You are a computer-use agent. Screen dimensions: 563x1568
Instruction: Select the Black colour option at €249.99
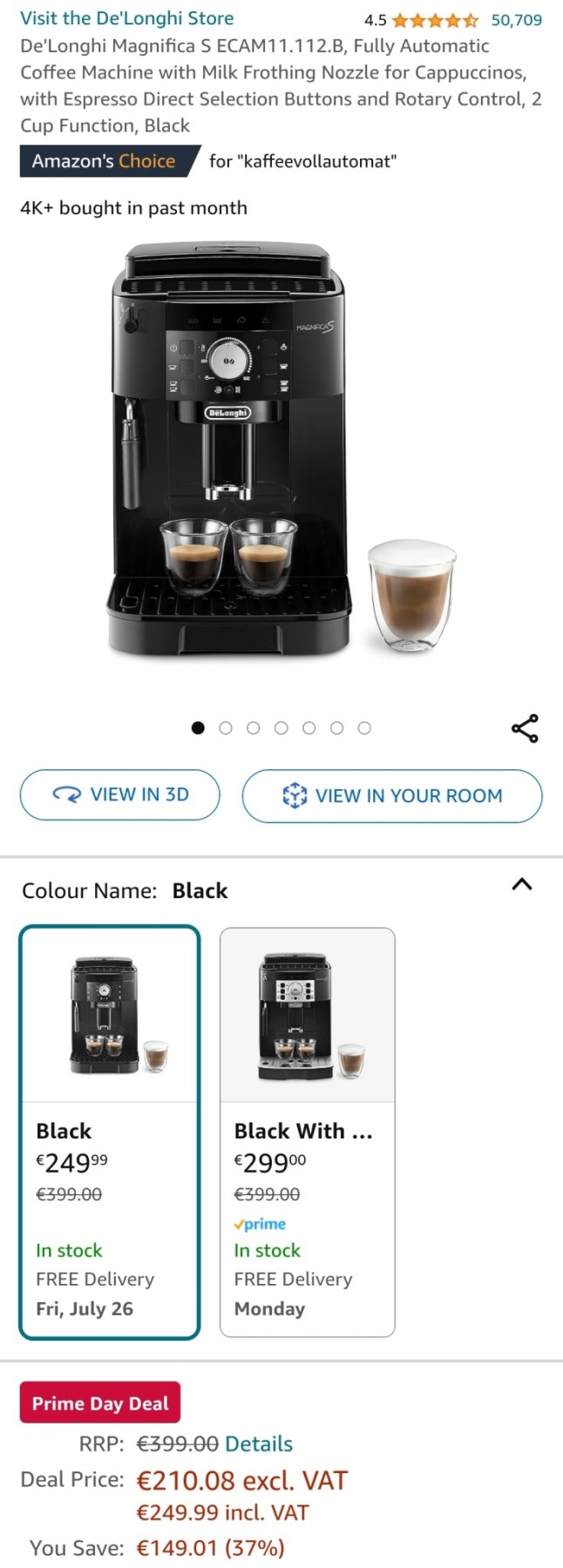point(110,1132)
